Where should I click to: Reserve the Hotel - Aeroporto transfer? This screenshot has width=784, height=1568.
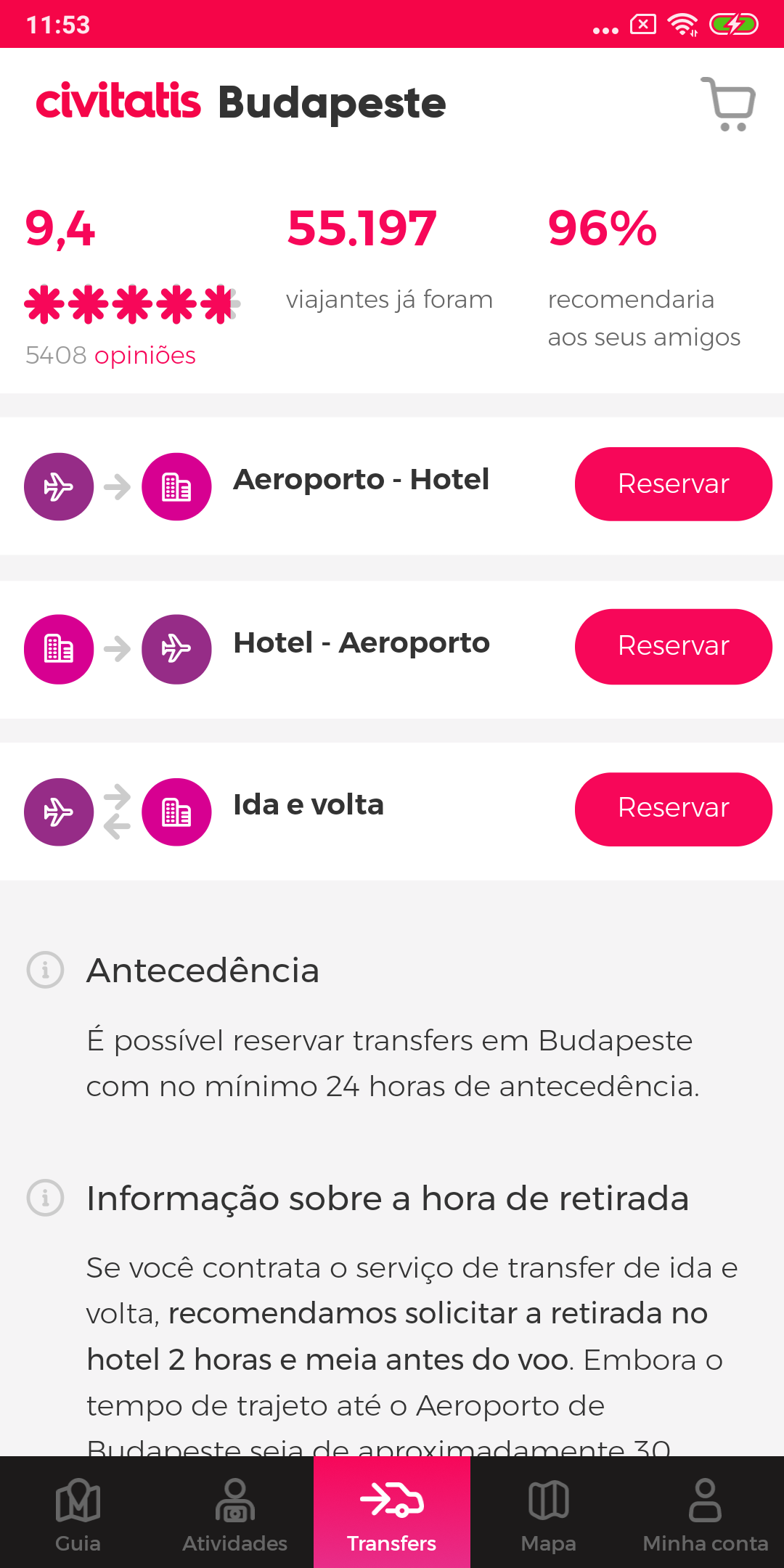click(x=674, y=646)
